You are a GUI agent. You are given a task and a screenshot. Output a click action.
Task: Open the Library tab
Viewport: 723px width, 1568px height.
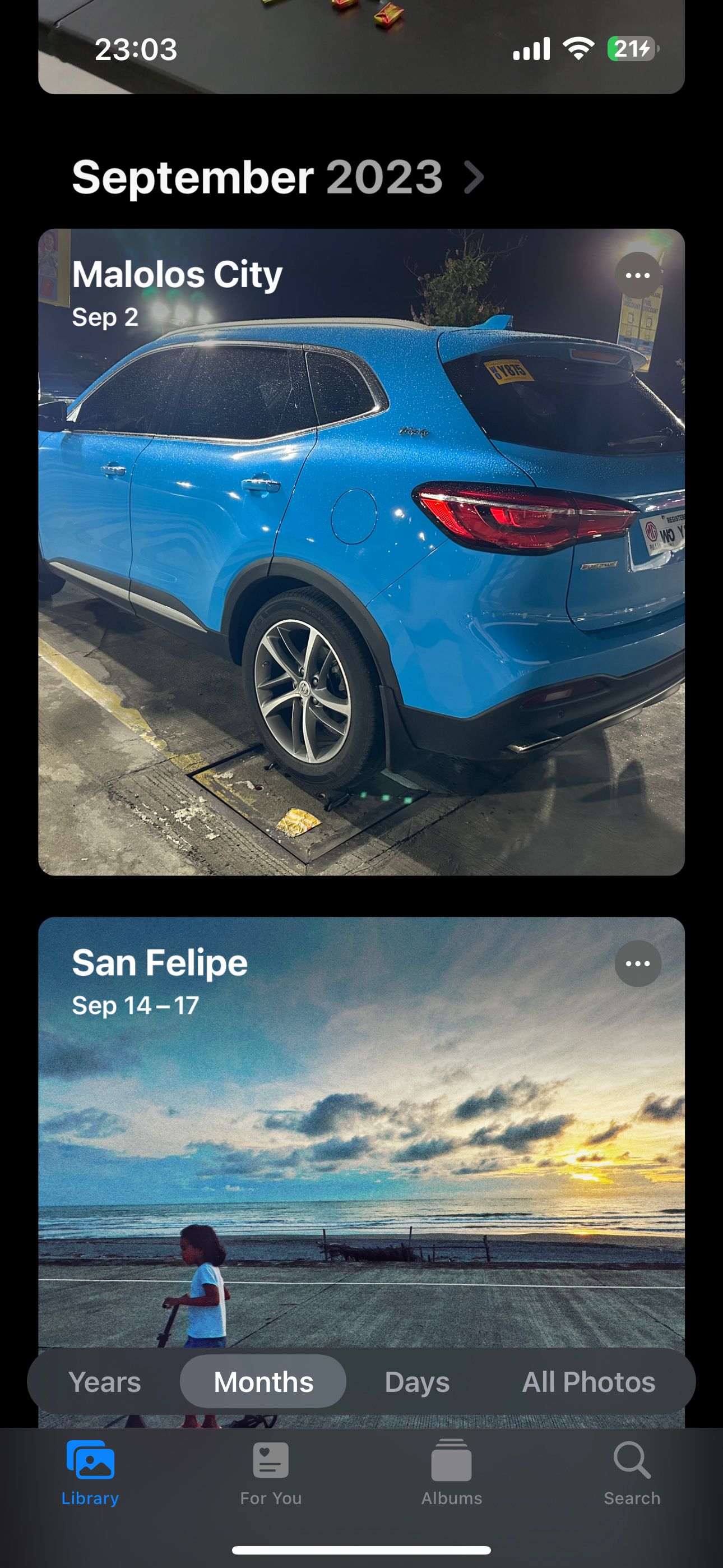(90, 1472)
